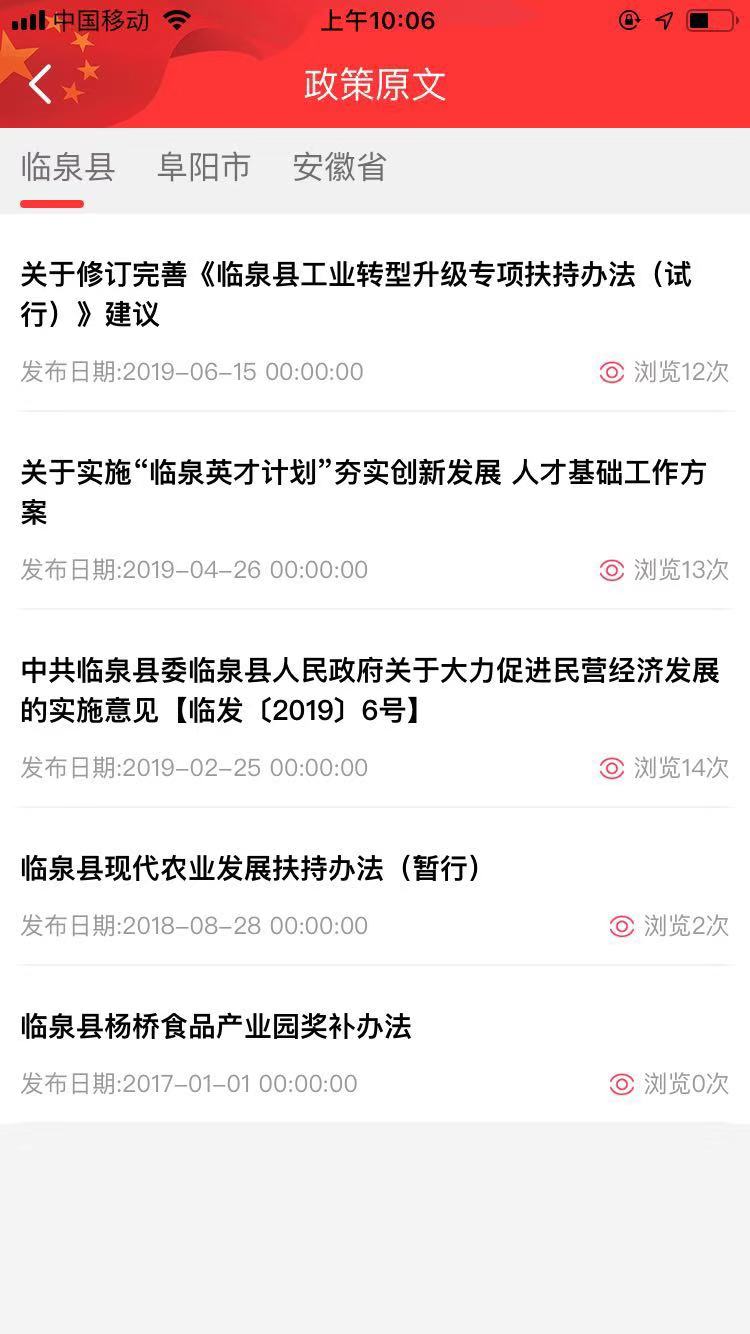Open the 临泉县 tab
The width and height of the screenshot is (750, 1334).
(x=67, y=168)
